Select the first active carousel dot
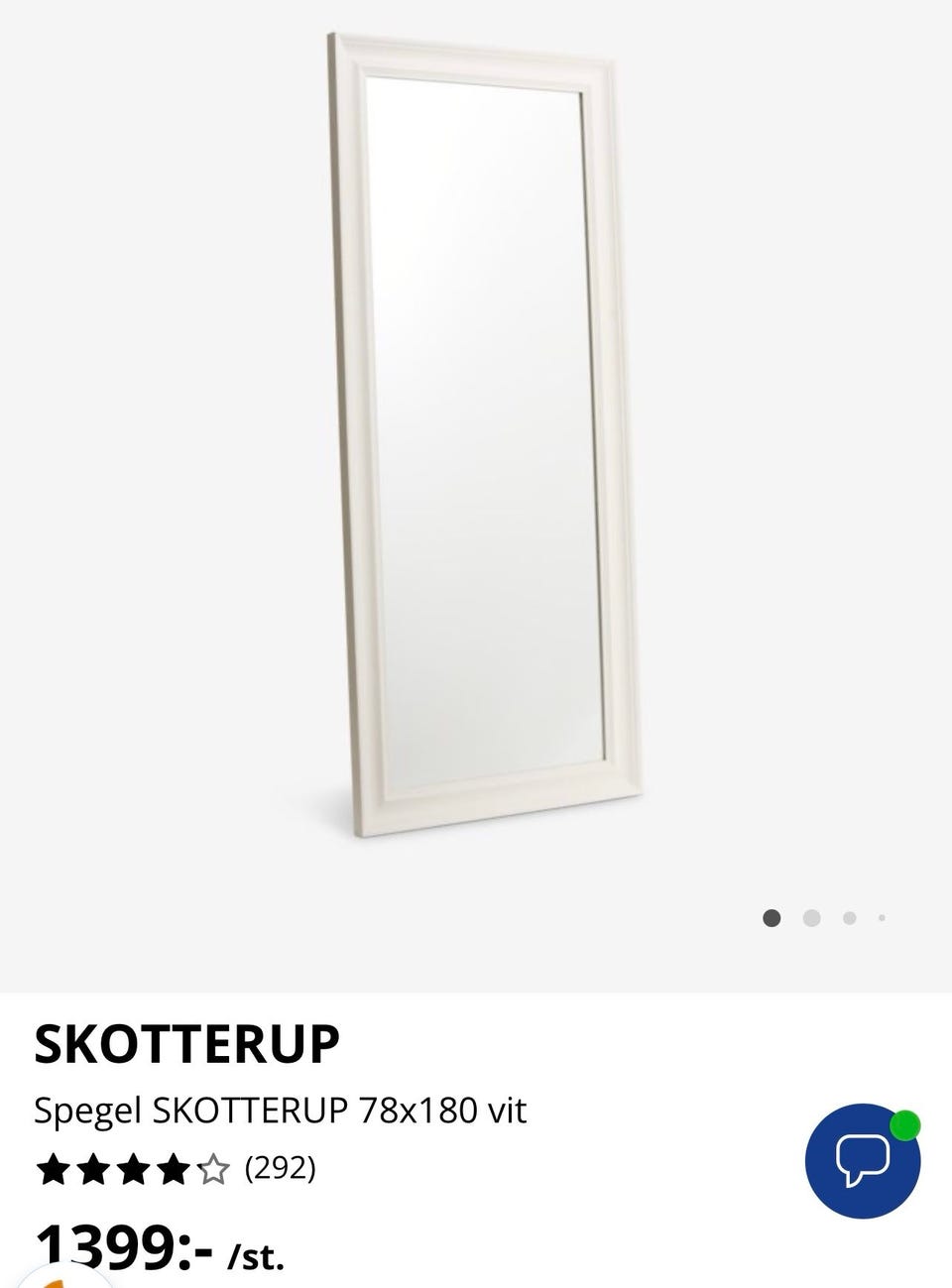 tap(772, 918)
